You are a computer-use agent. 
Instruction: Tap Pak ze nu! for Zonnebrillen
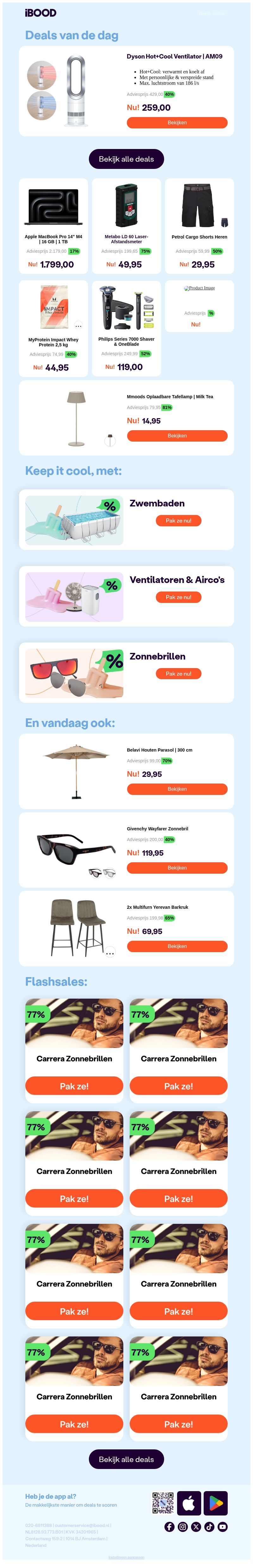coord(178,674)
